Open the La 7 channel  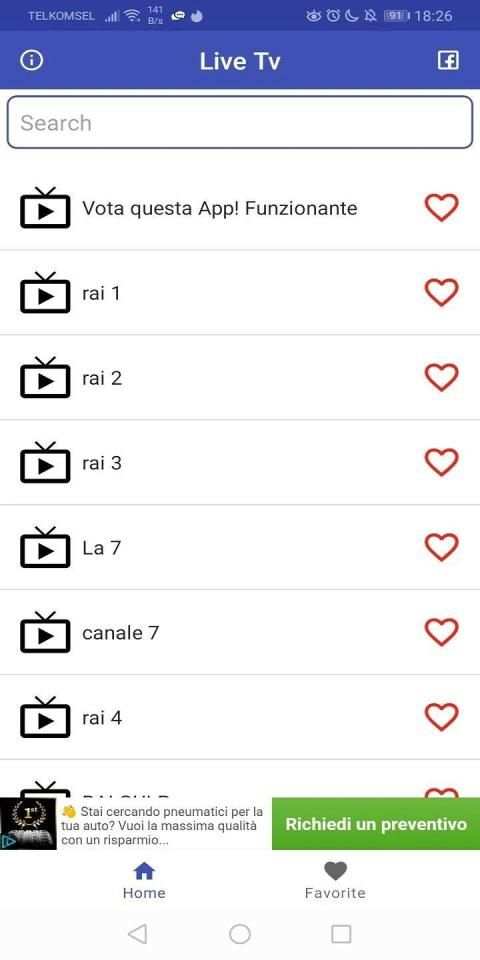(x=240, y=548)
